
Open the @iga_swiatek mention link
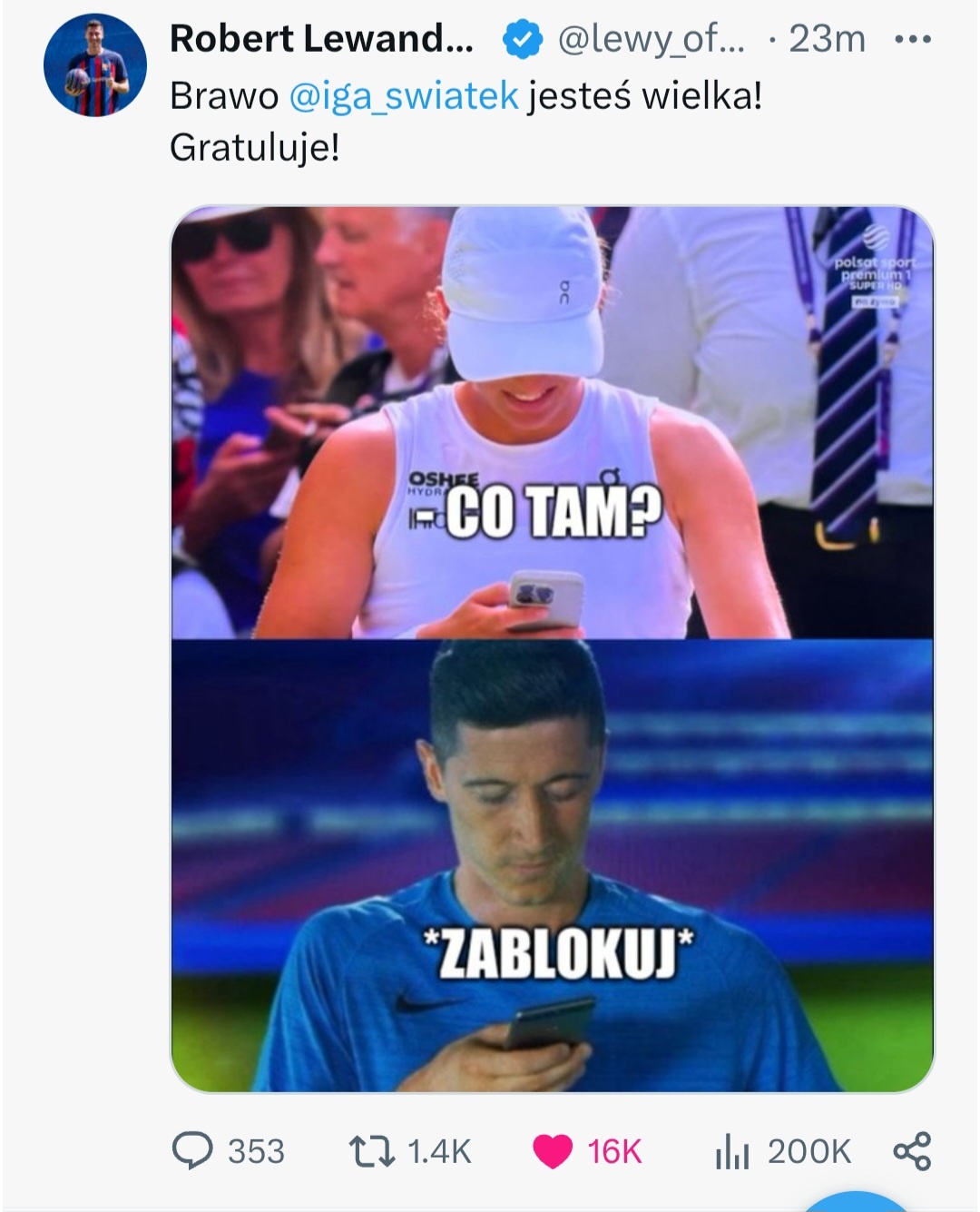click(404, 95)
